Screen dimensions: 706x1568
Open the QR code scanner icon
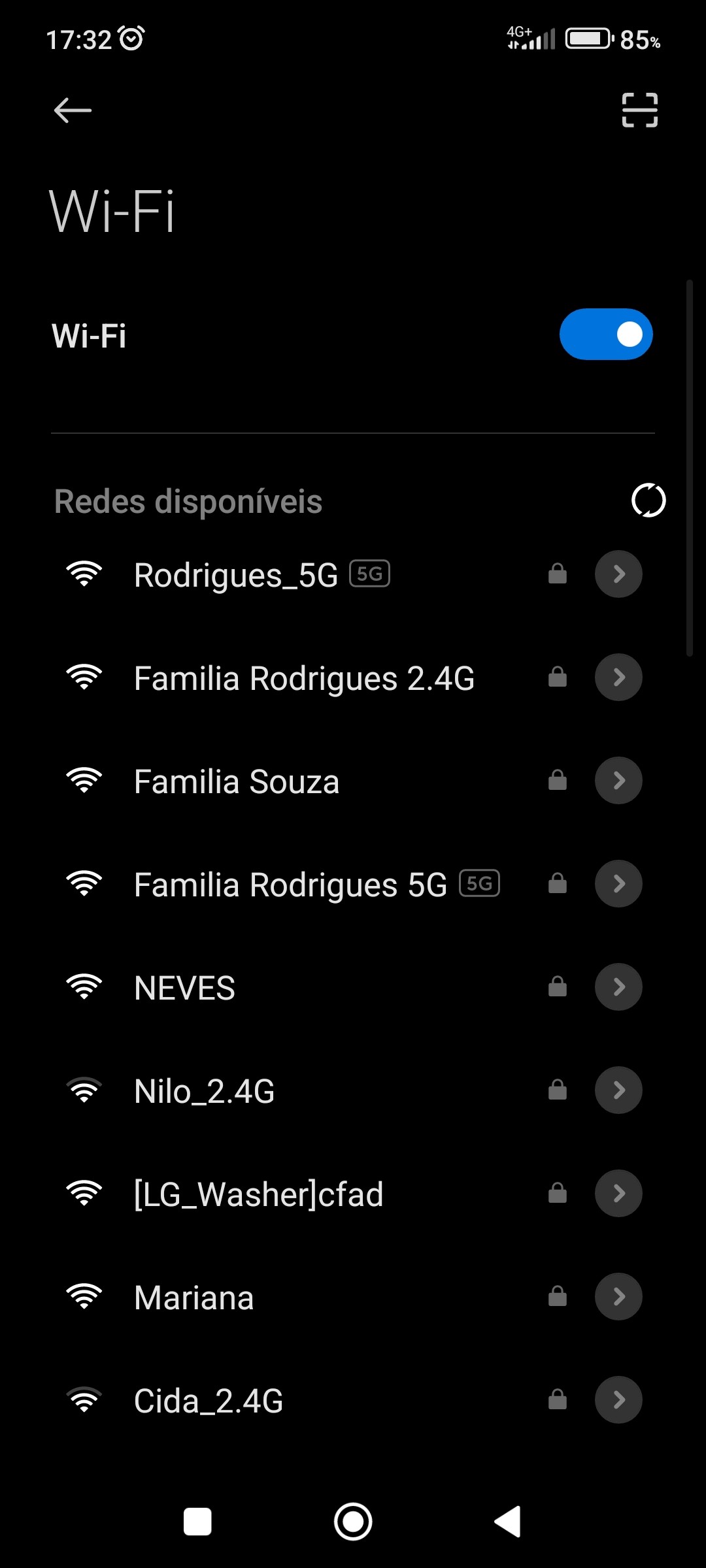point(639,110)
